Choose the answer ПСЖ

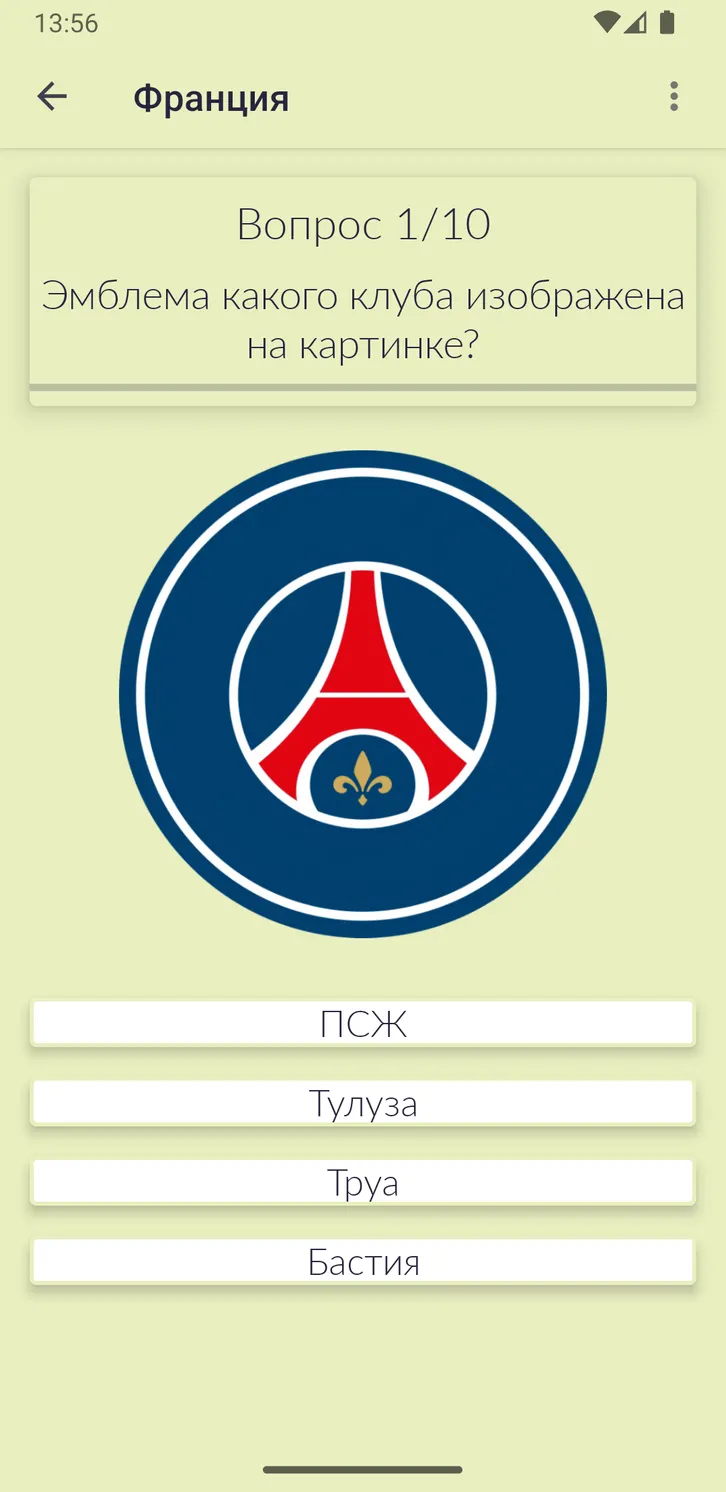click(363, 1024)
